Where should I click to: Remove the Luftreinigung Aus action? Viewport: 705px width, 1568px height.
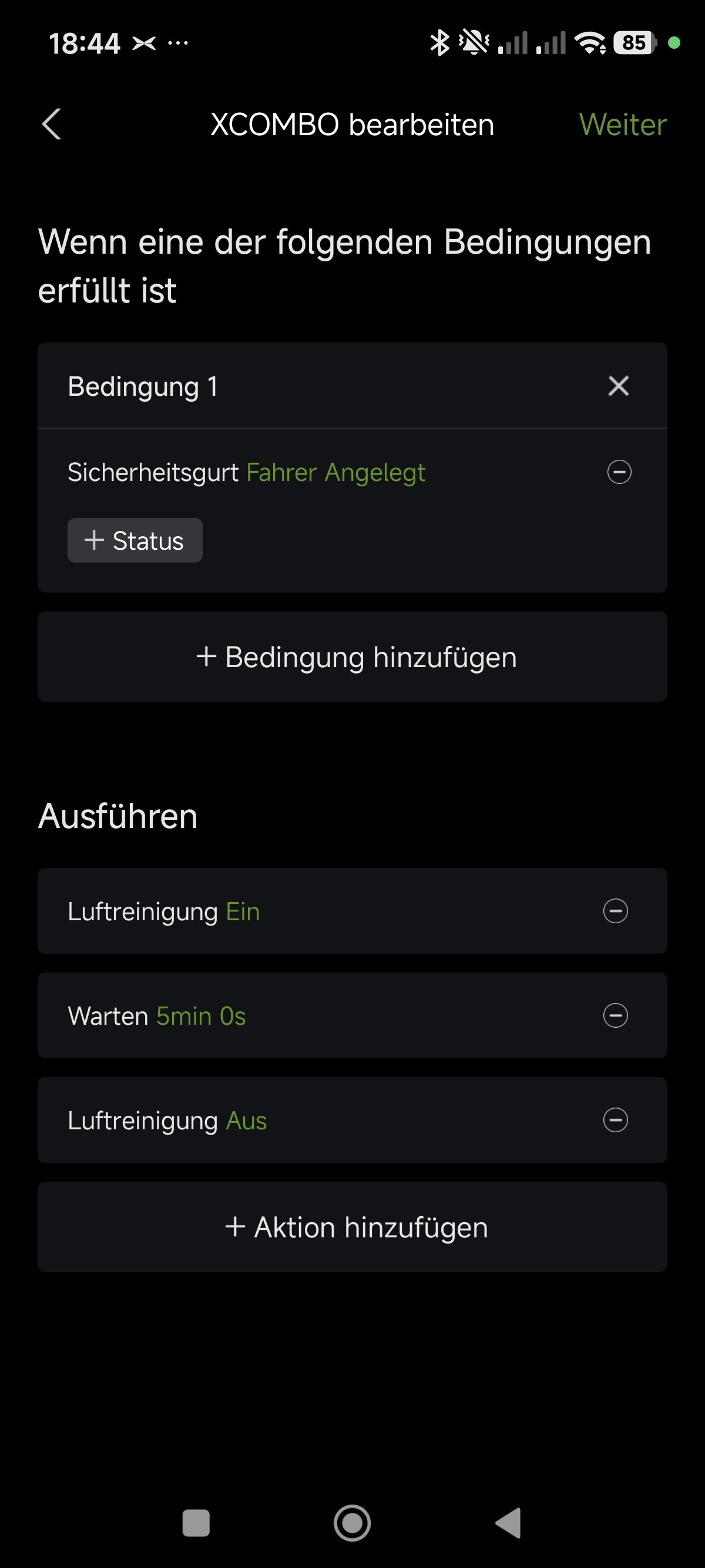(615, 1121)
